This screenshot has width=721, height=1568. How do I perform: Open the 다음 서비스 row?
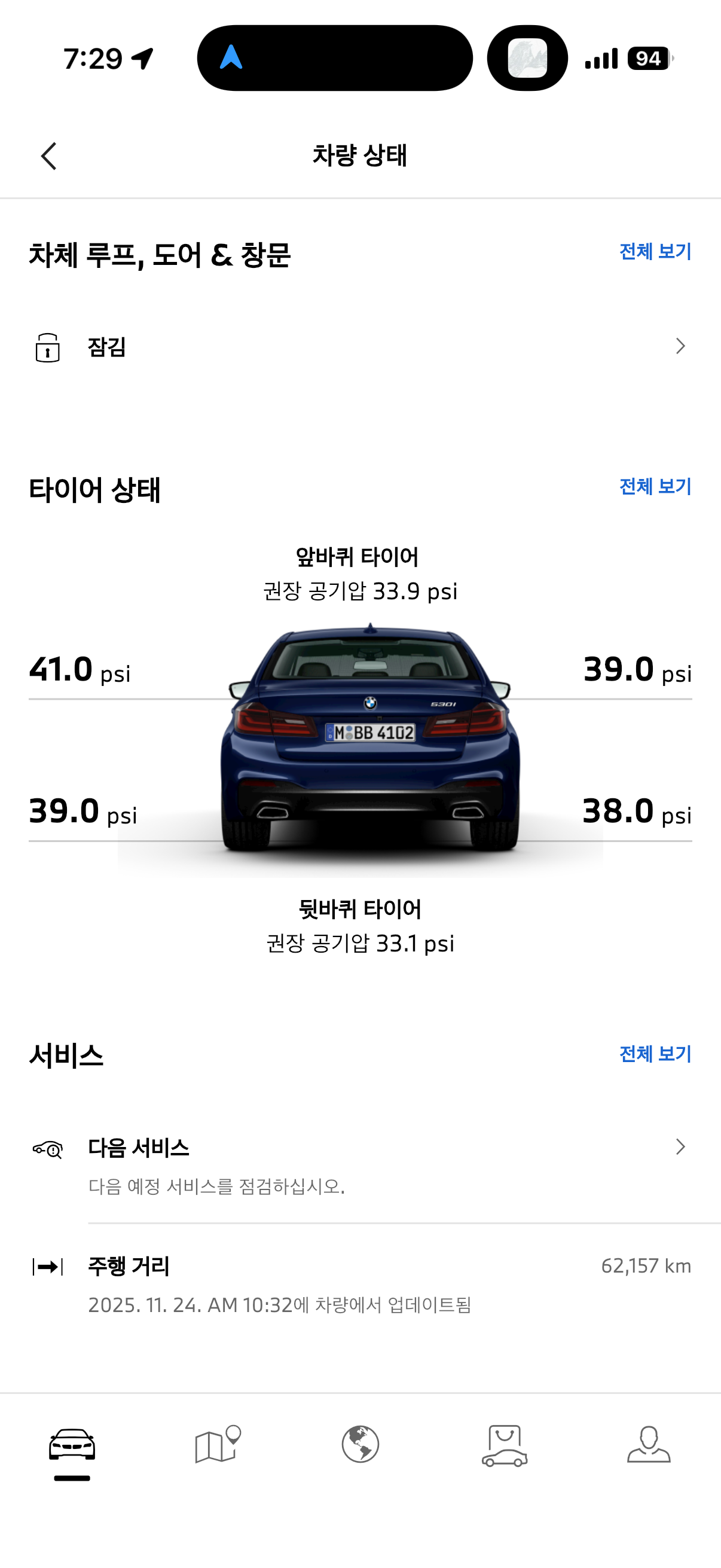click(x=360, y=1164)
